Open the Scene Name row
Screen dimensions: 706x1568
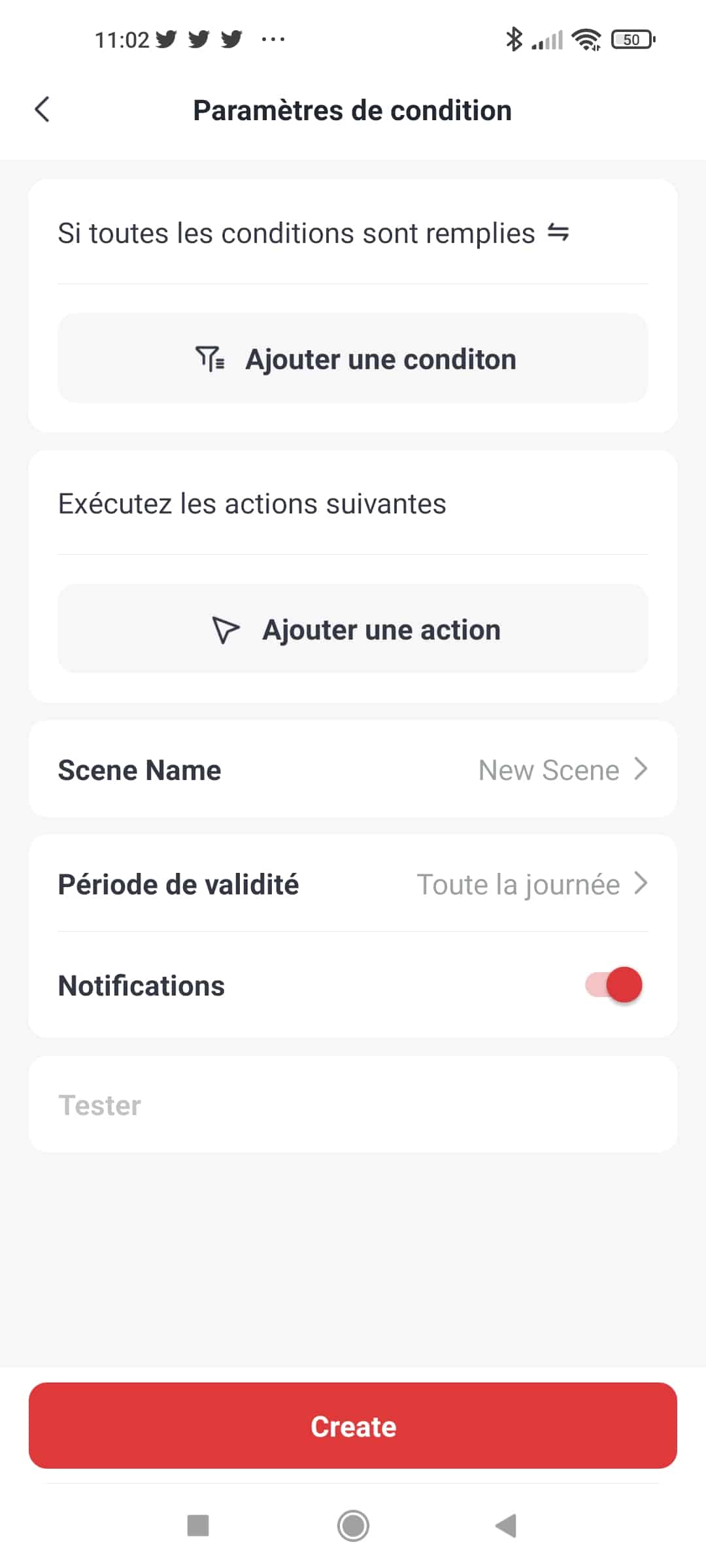353,770
